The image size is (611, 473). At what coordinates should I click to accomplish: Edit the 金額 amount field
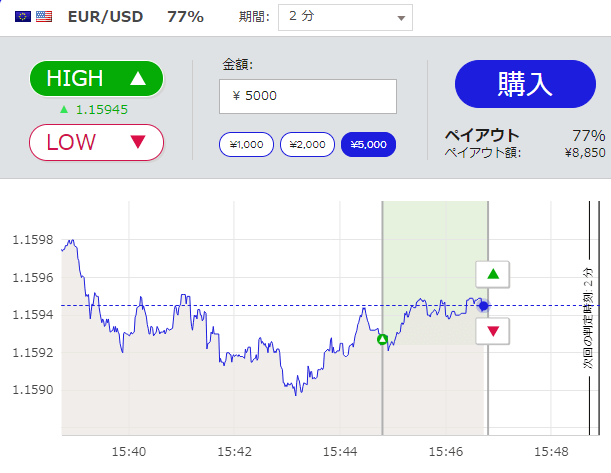click(x=308, y=96)
